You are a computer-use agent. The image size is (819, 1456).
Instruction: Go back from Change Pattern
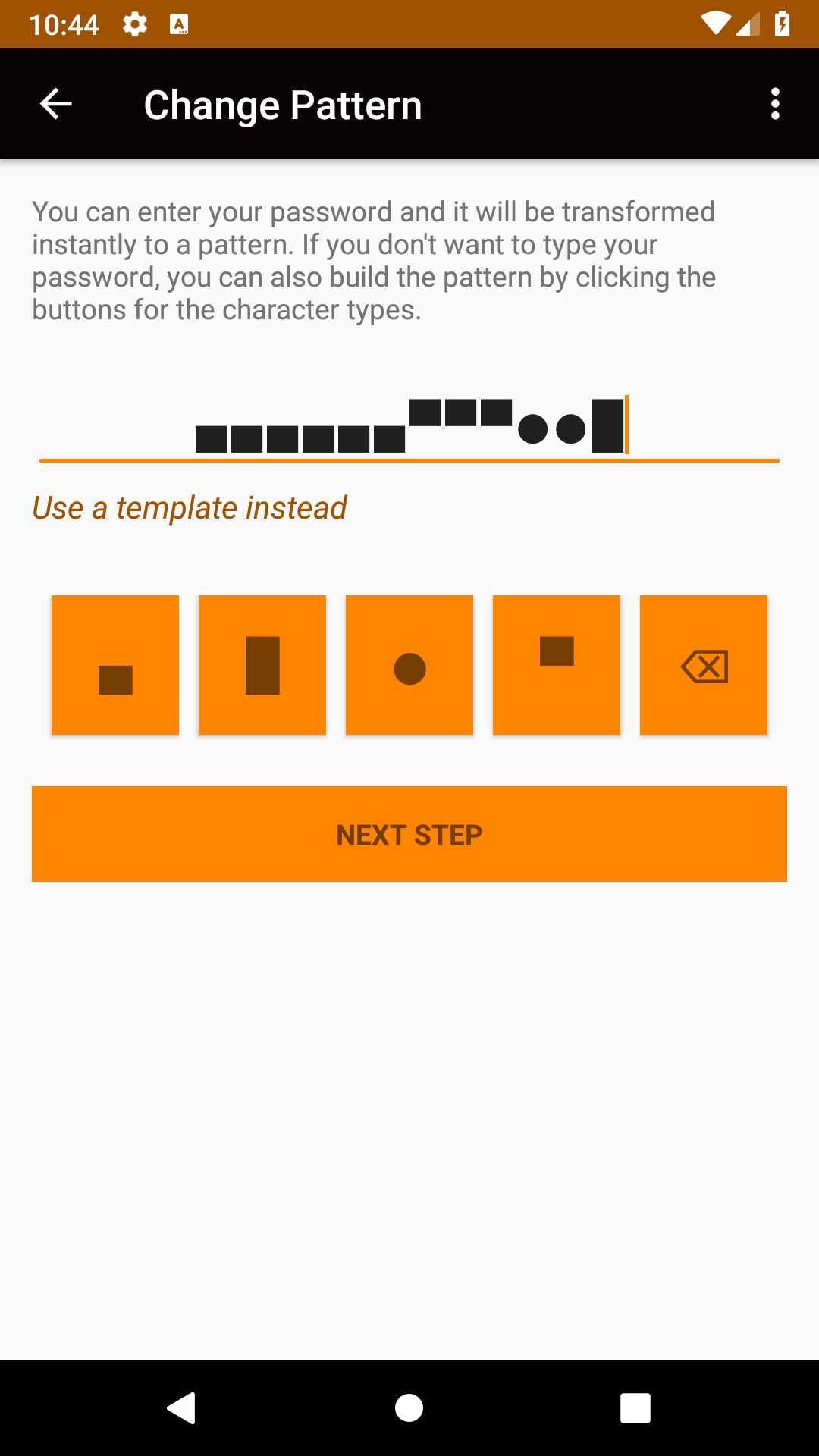[x=56, y=104]
